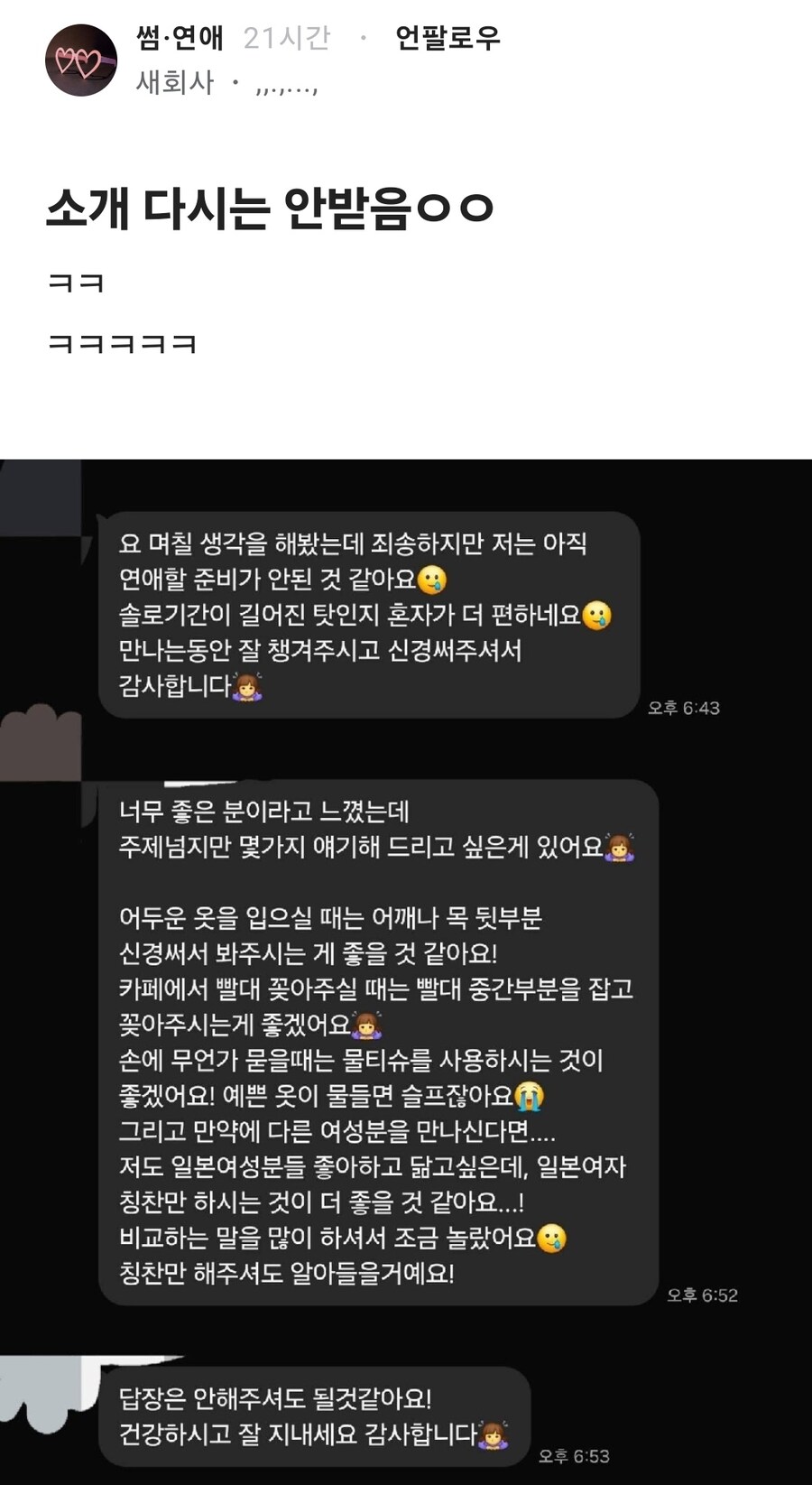This screenshot has width=812, height=1485.
Task: Open the author's heart profile avatar
Action: (x=80, y=60)
